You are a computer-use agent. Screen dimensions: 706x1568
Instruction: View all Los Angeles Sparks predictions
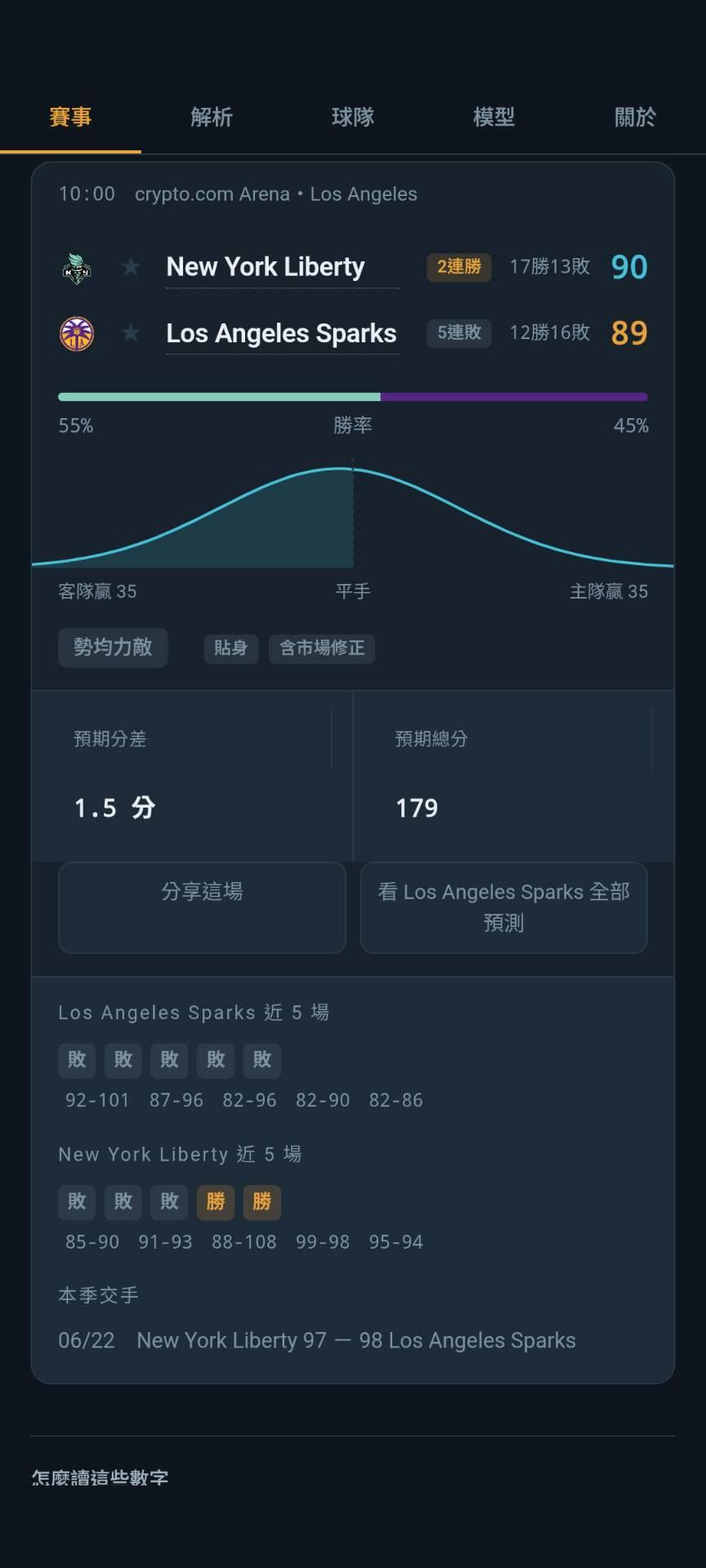(x=504, y=907)
